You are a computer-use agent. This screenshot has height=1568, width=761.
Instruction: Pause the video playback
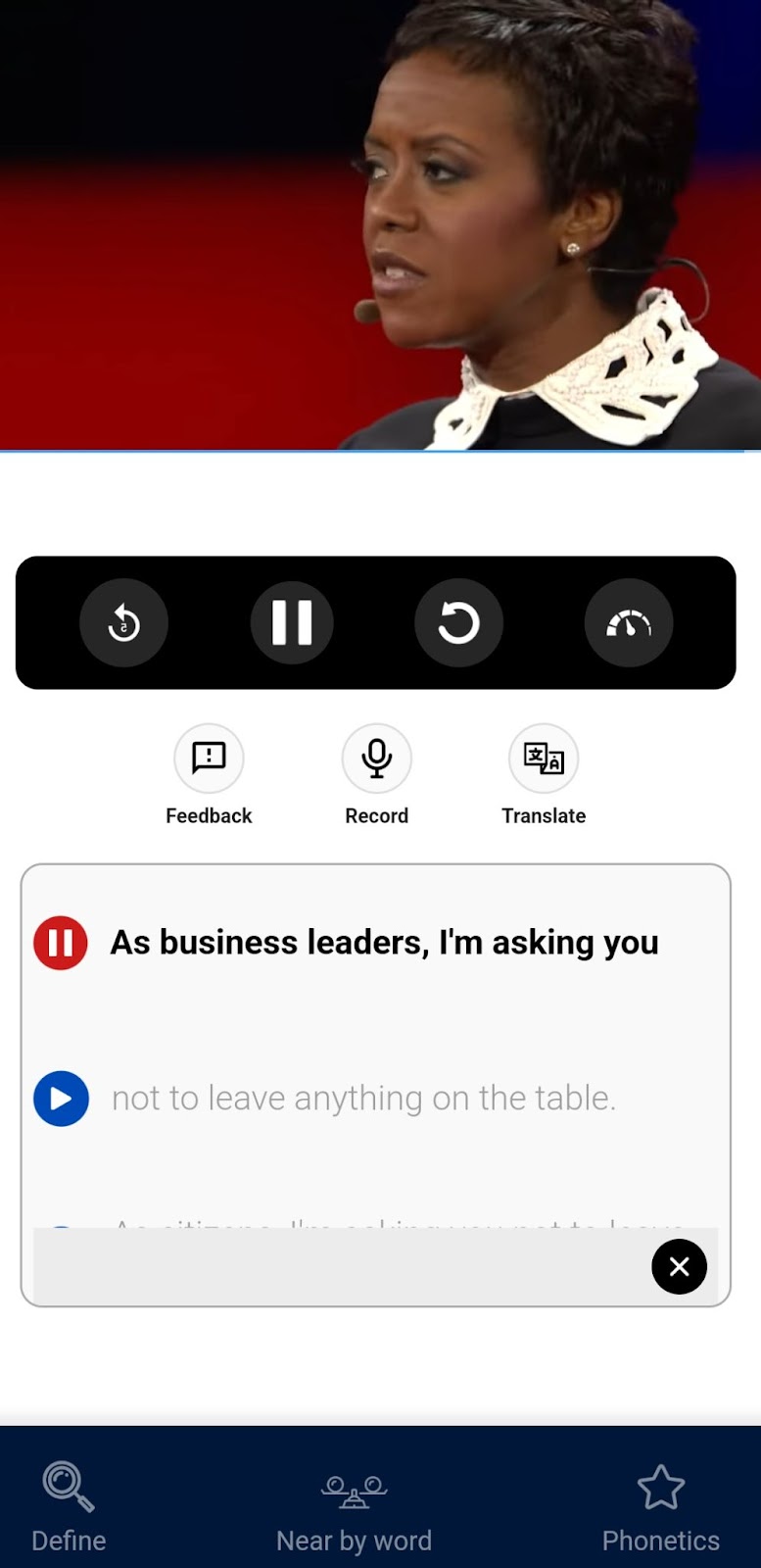click(x=292, y=623)
